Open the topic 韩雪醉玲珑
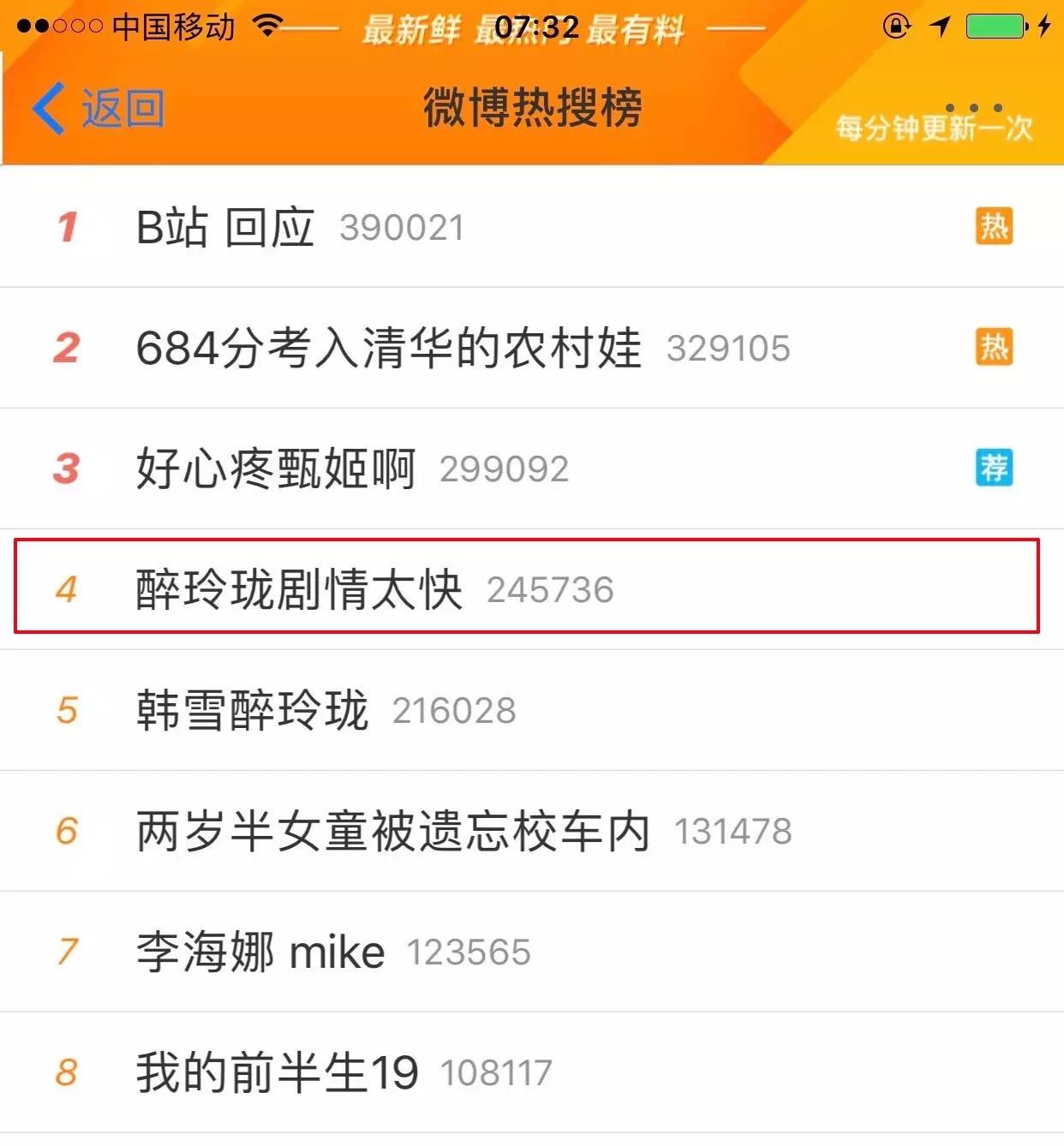The width and height of the screenshot is (1064, 1146). [x=253, y=710]
